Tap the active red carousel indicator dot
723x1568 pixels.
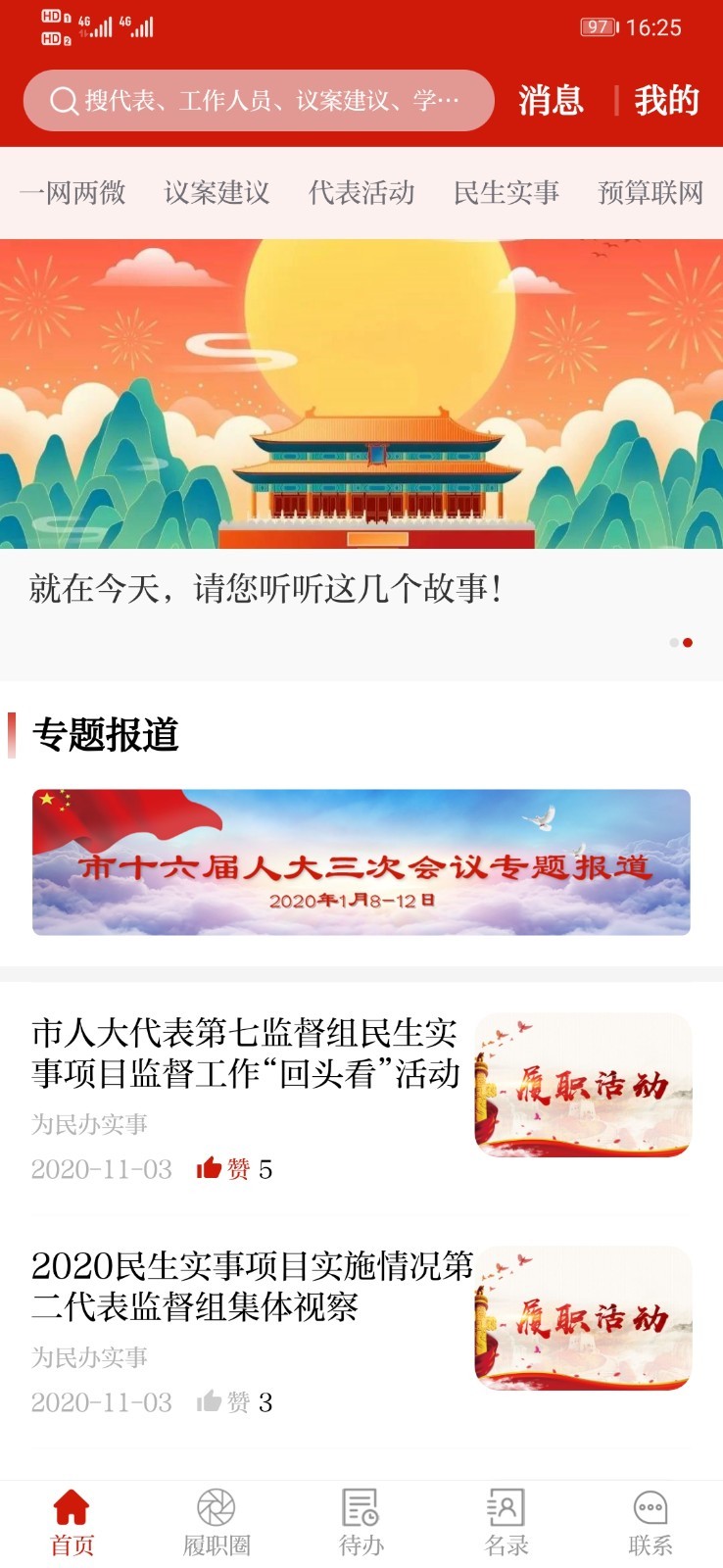(689, 642)
